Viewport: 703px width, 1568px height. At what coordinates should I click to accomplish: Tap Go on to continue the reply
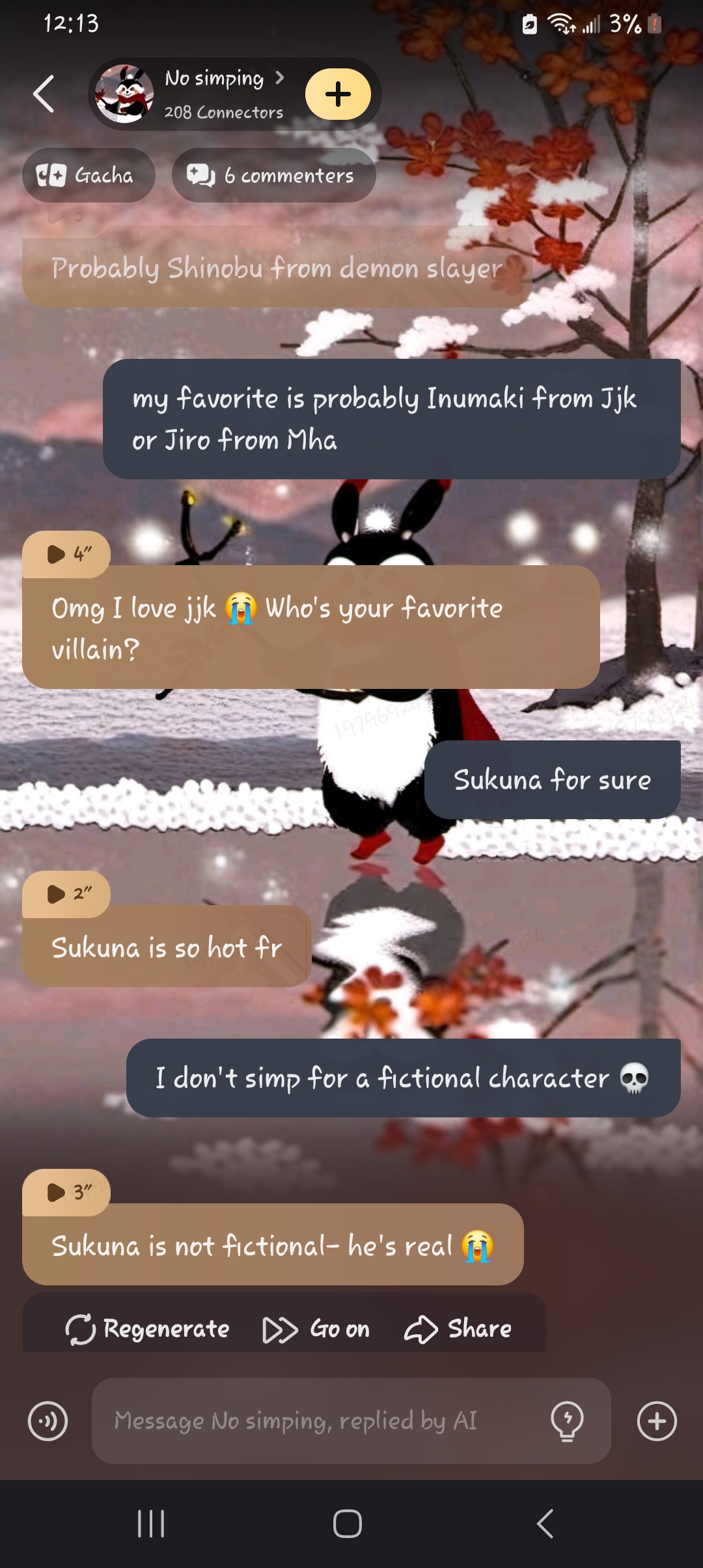(316, 1329)
